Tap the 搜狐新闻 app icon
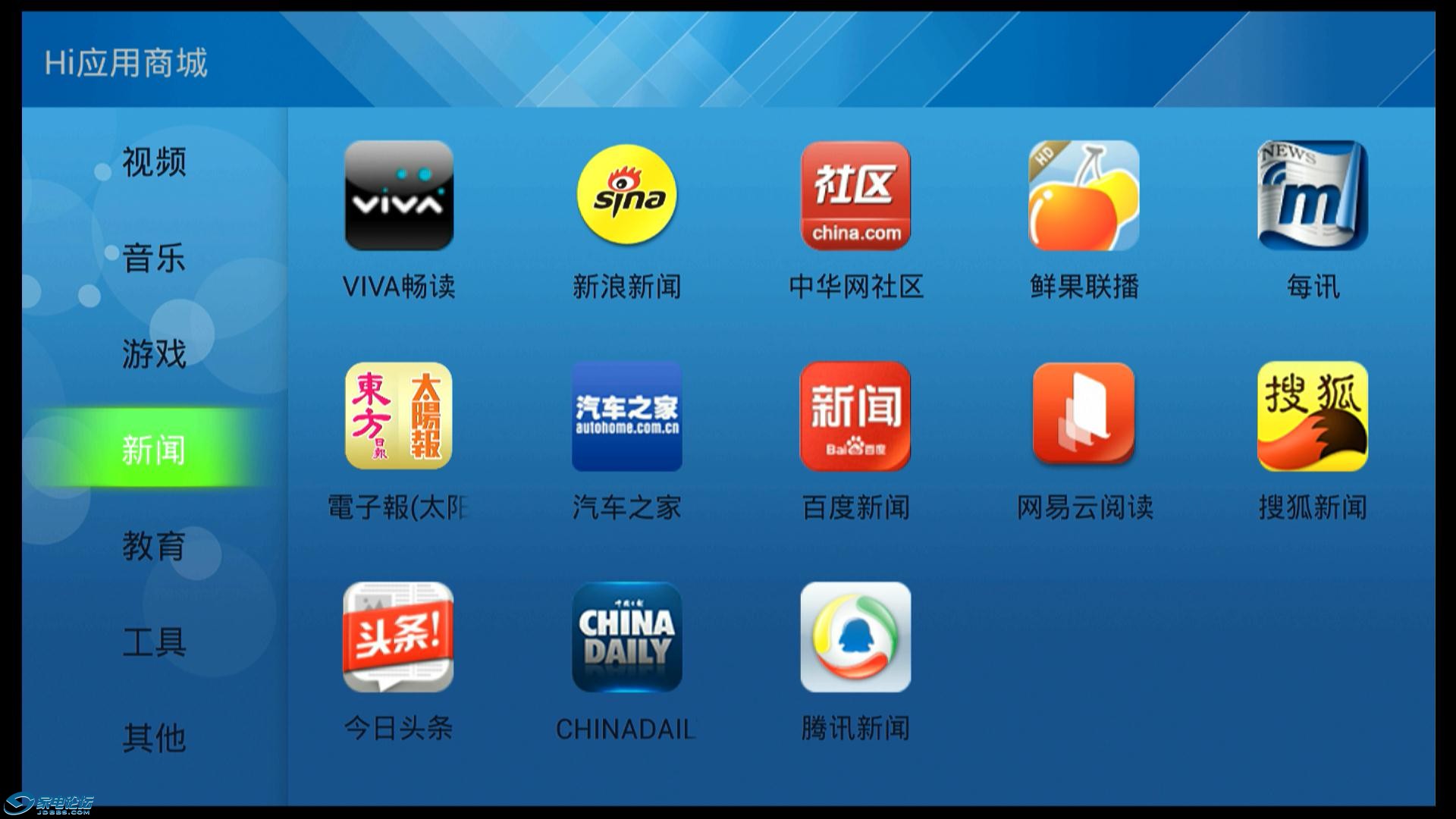 coord(1313,416)
